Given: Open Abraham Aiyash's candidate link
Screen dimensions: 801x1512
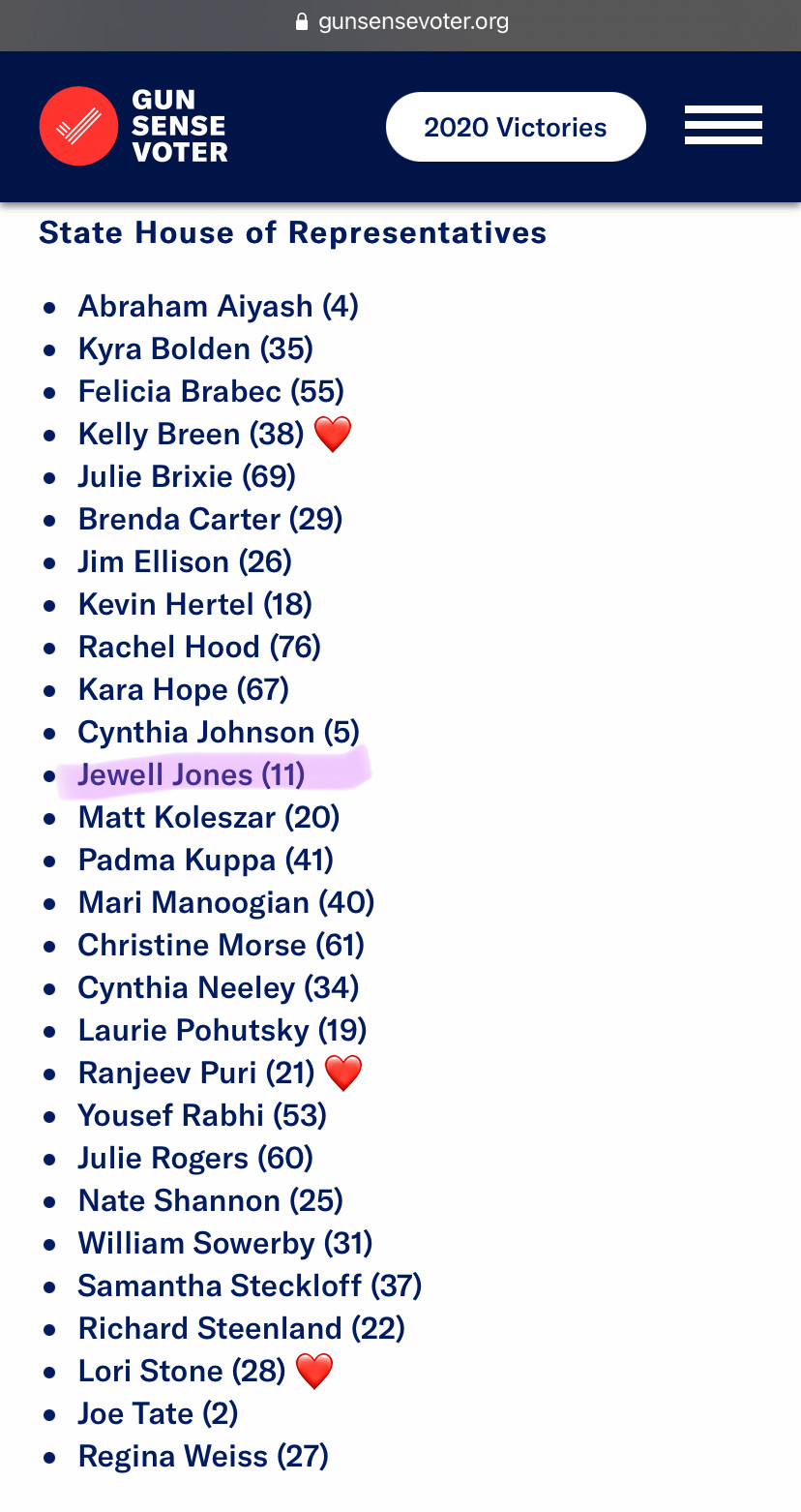Looking at the screenshot, I should tap(219, 306).
